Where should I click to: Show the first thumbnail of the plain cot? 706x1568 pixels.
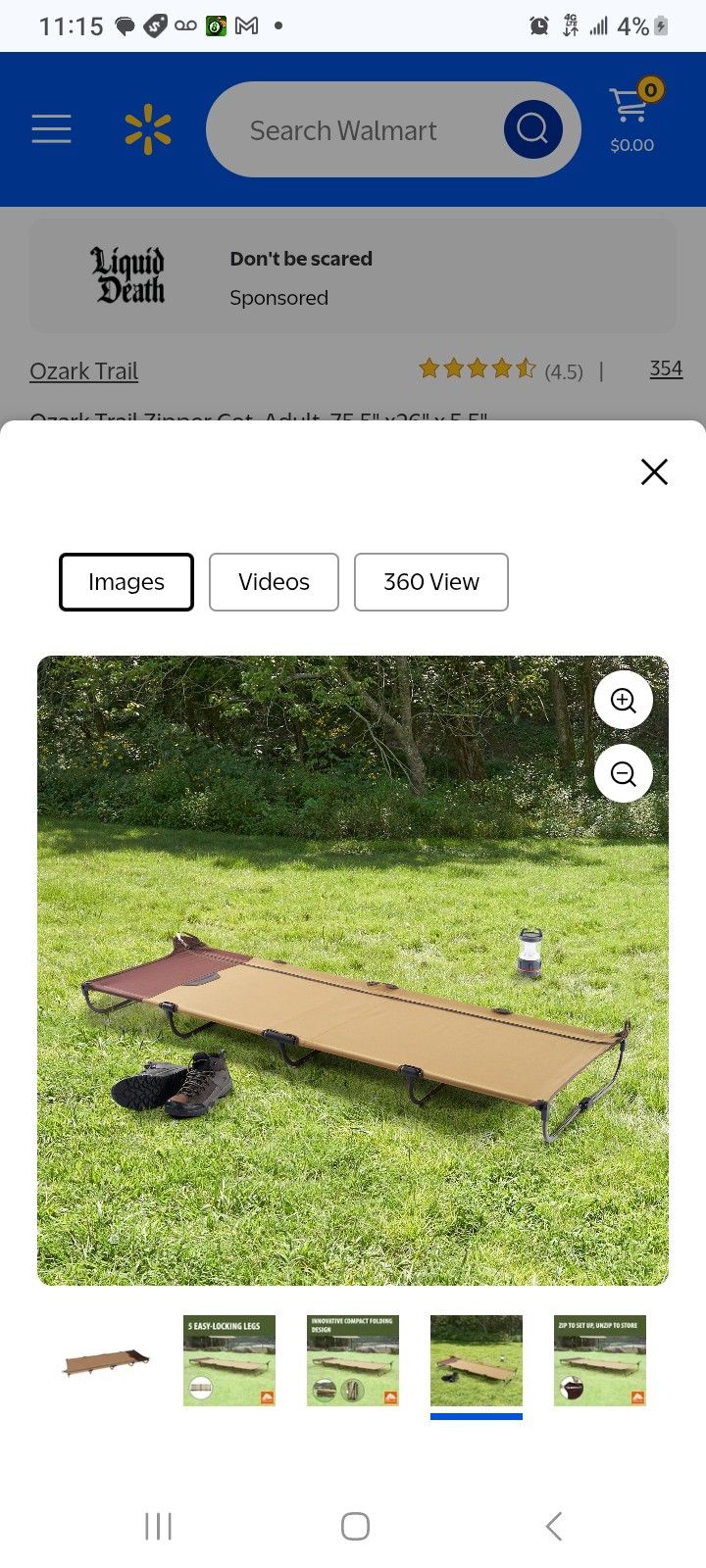coord(106,1361)
